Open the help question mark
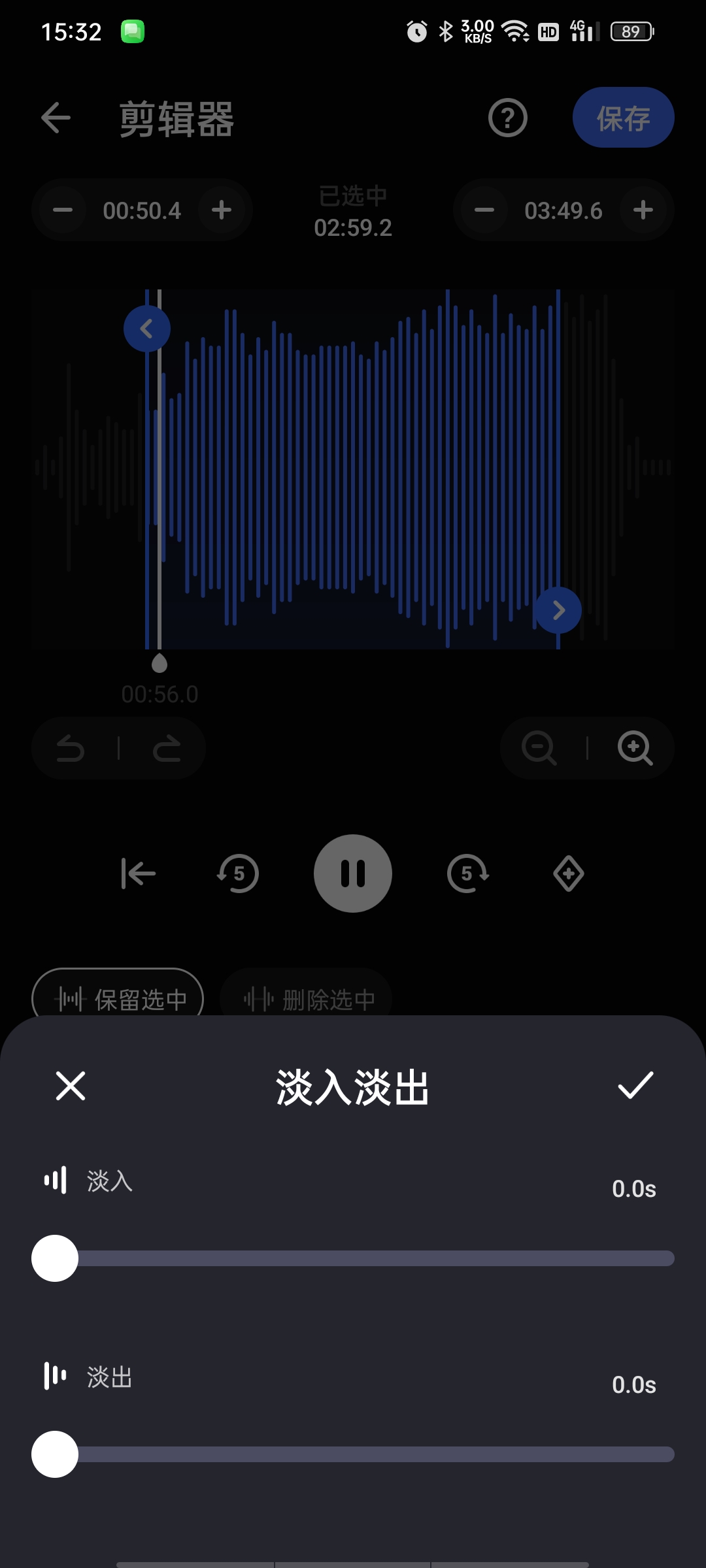Screen dimensions: 706x1568 pos(508,118)
